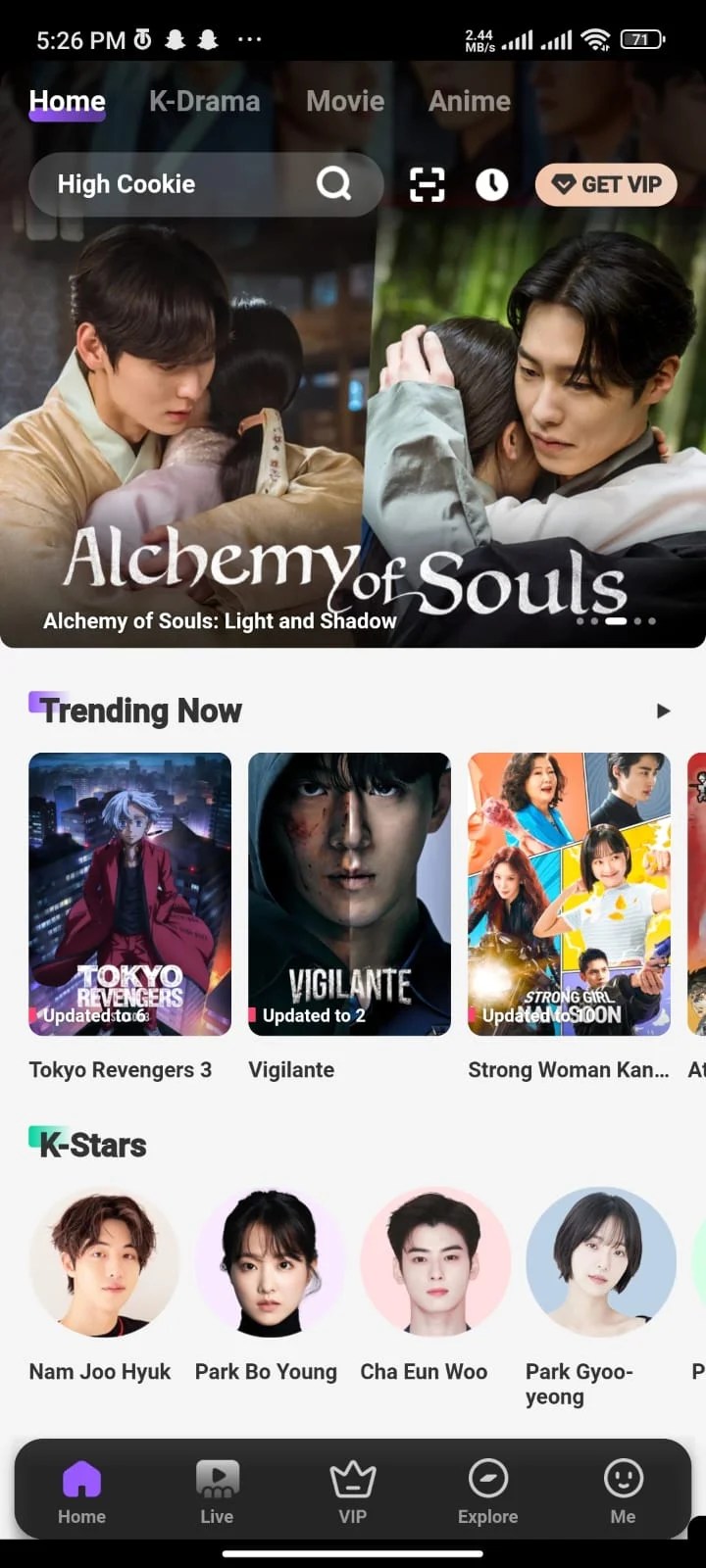
Task: View Park Gyoo-yeong's profile
Action: 600,1262
